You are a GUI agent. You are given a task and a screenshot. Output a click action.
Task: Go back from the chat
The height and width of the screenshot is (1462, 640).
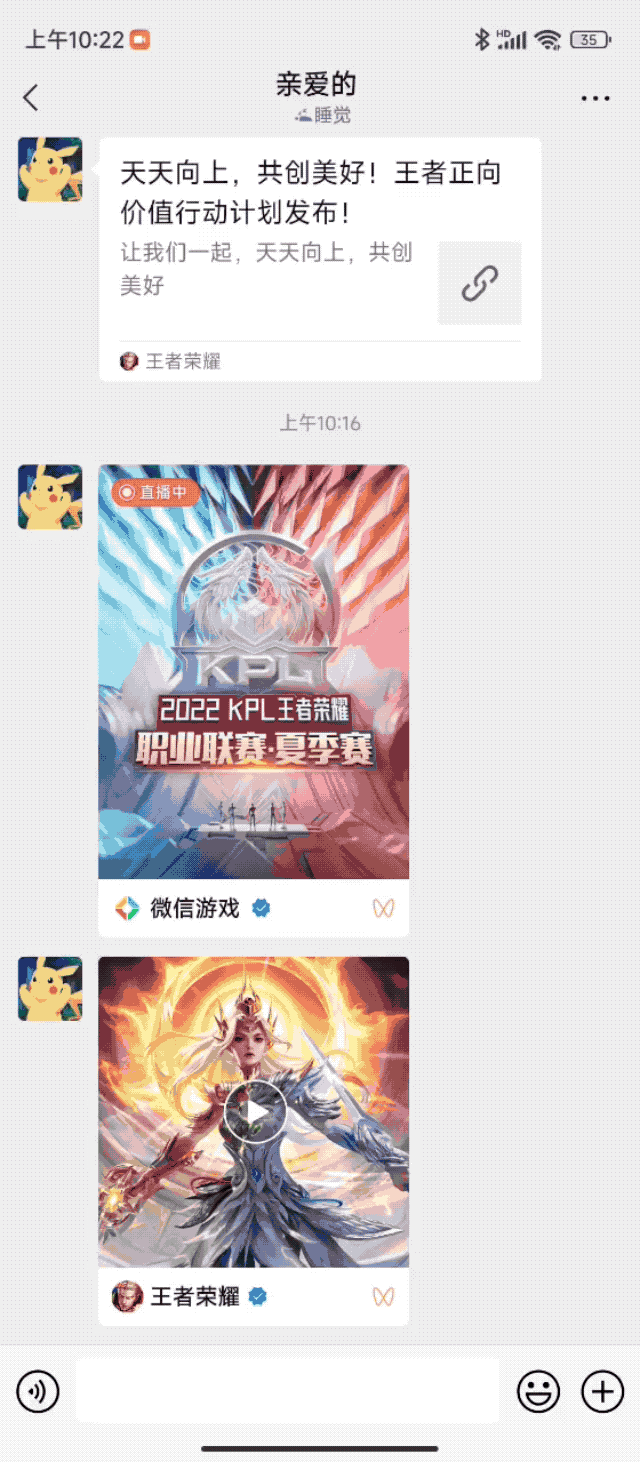(31, 98)
